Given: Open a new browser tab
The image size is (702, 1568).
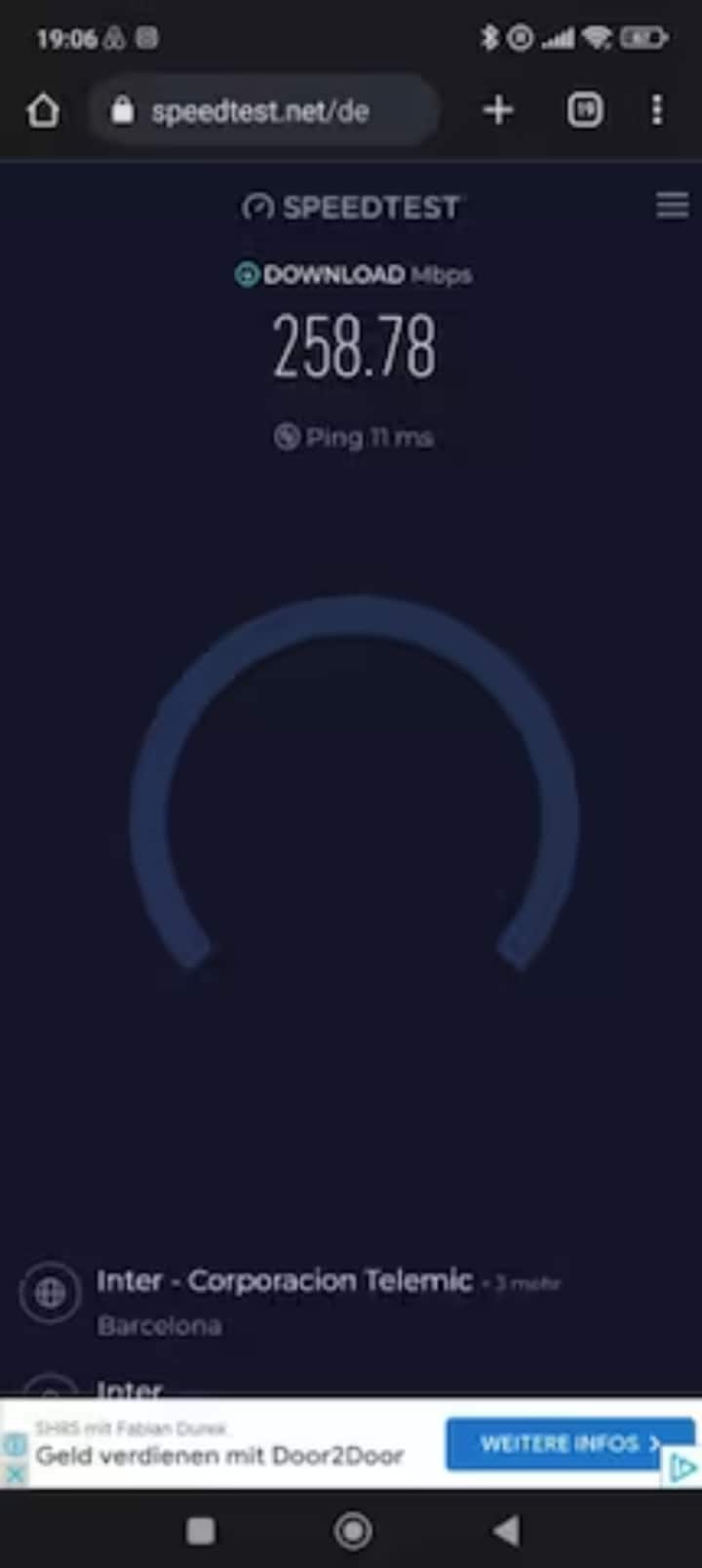Looking at the screenshot, I should pos(497,110).
